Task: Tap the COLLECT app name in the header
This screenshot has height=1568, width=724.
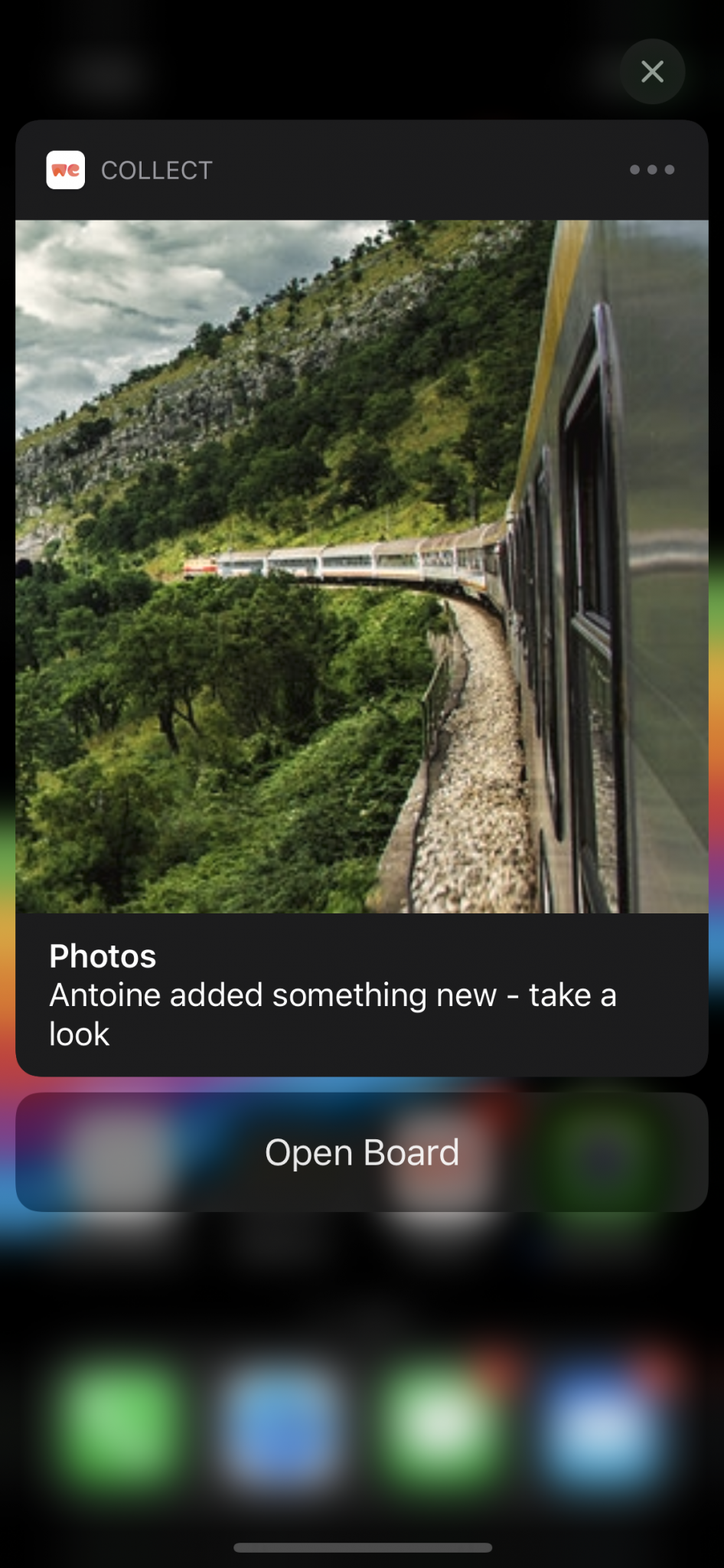Action: (x=156, y=170)
